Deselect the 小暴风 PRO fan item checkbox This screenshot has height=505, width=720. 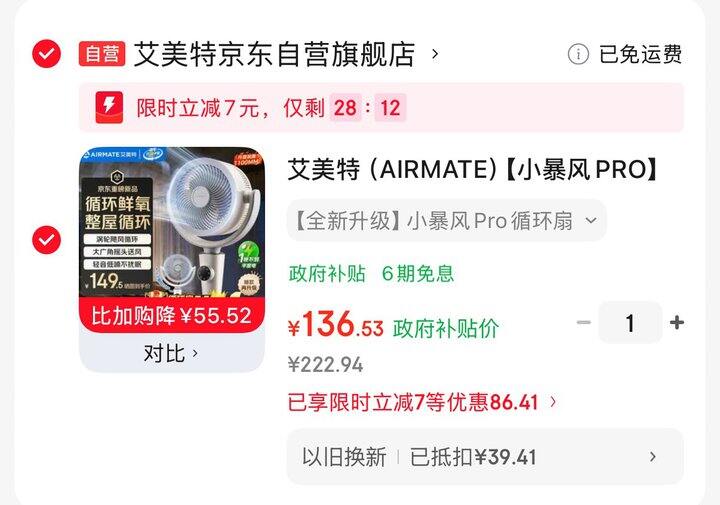(46, 240)
